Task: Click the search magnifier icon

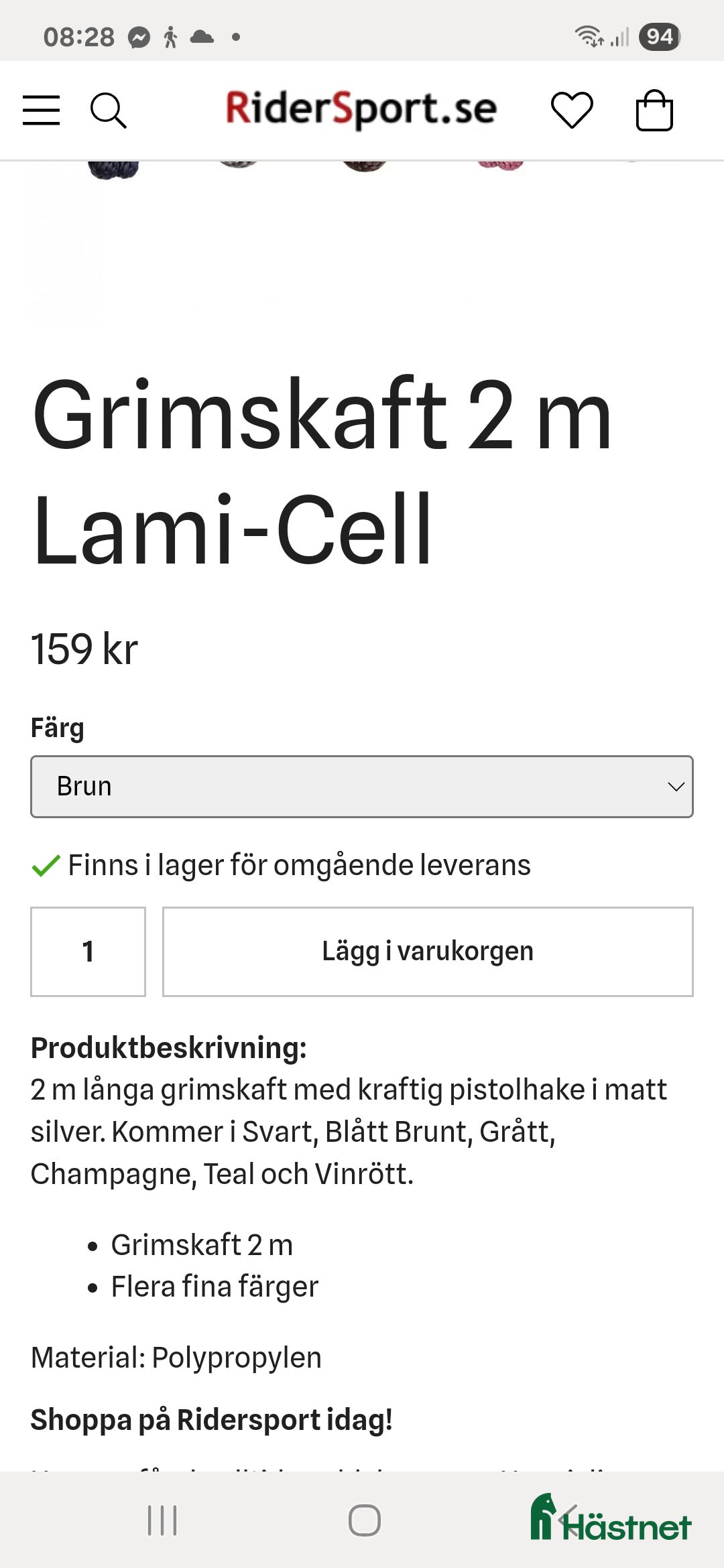Action: tap(109, 111)
